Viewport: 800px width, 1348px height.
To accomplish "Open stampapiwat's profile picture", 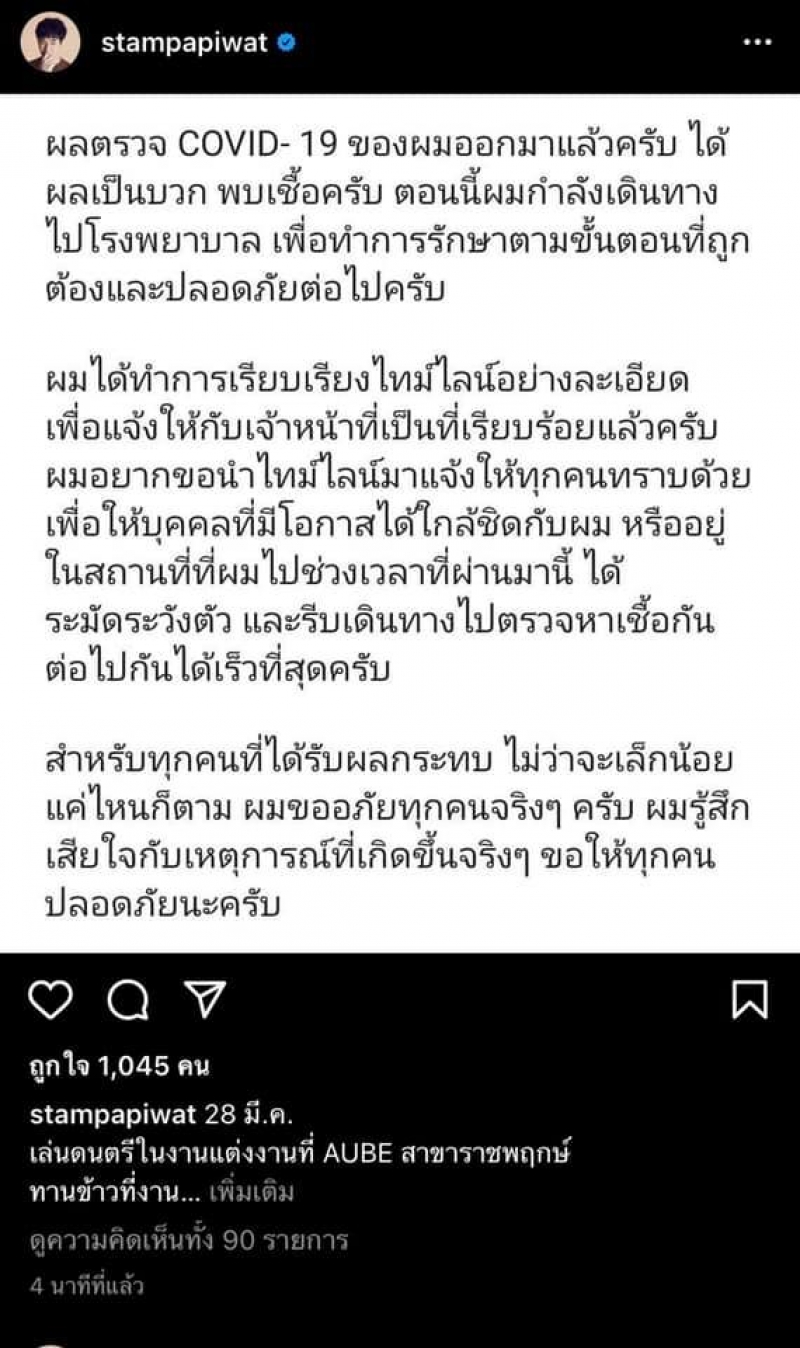I will (x=51, y=43).
